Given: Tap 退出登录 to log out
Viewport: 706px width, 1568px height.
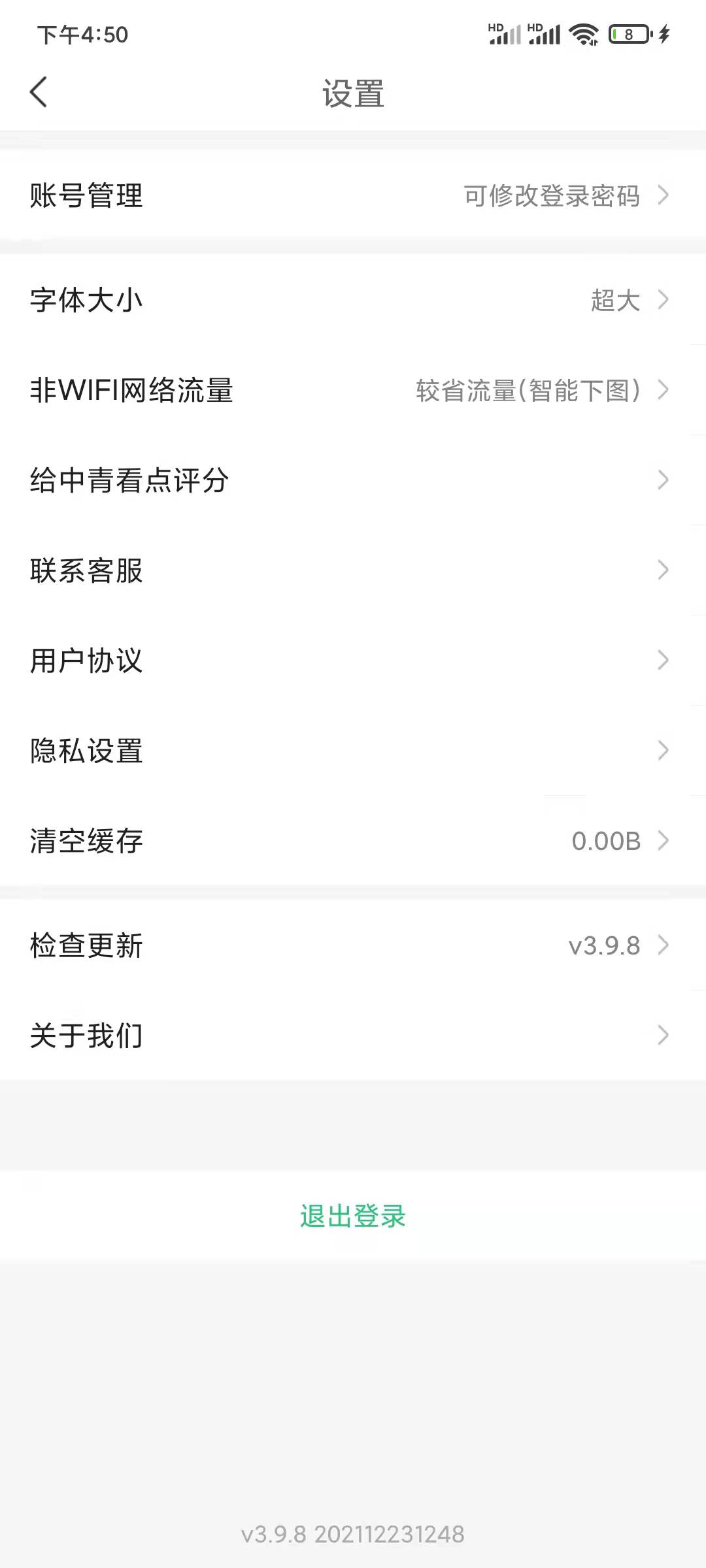Looking at the screenshot, I should 353,1215.
